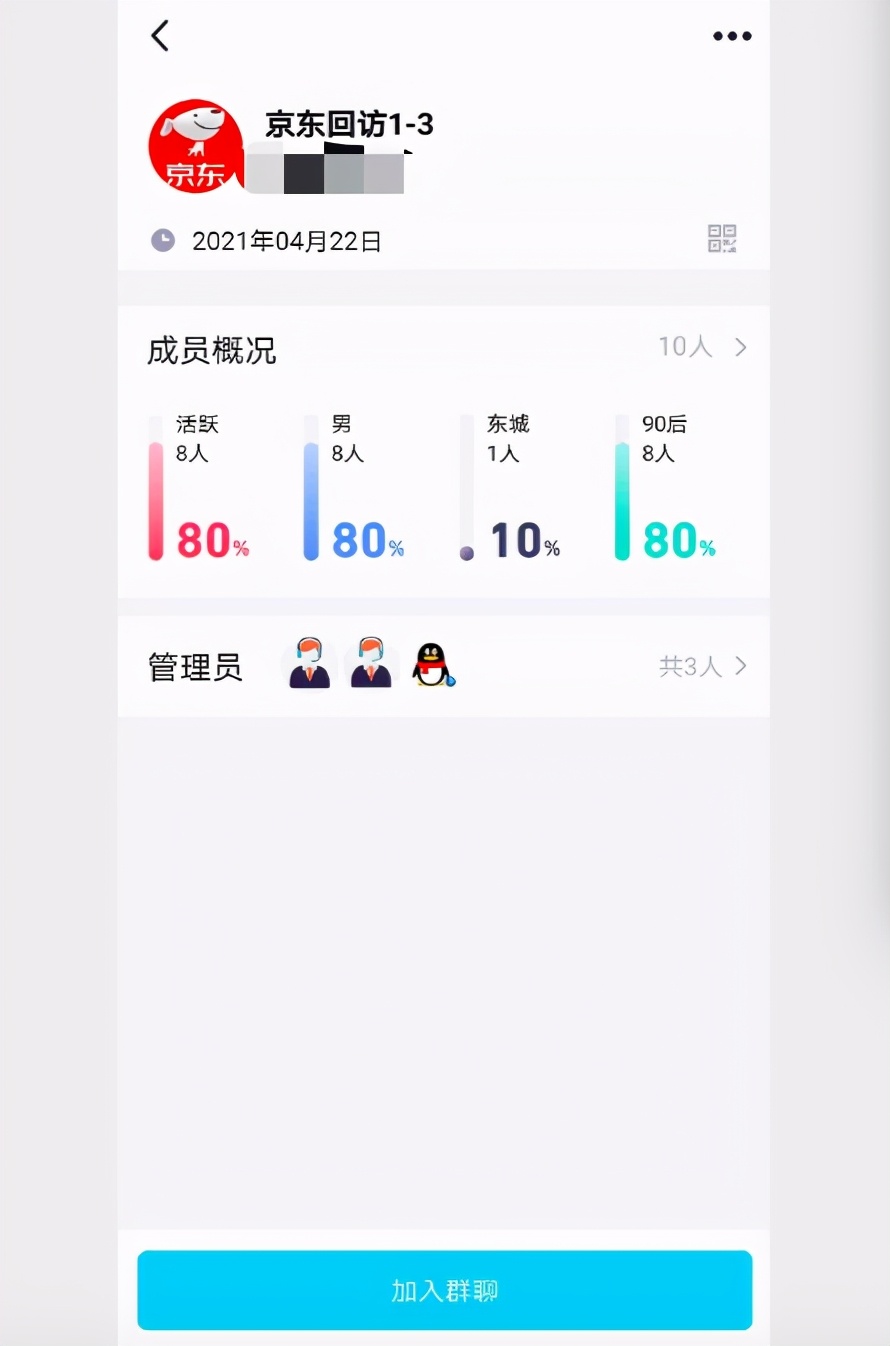Go back using the top-left arrow
Viewport: 890px width, 1346px height.
160,36
